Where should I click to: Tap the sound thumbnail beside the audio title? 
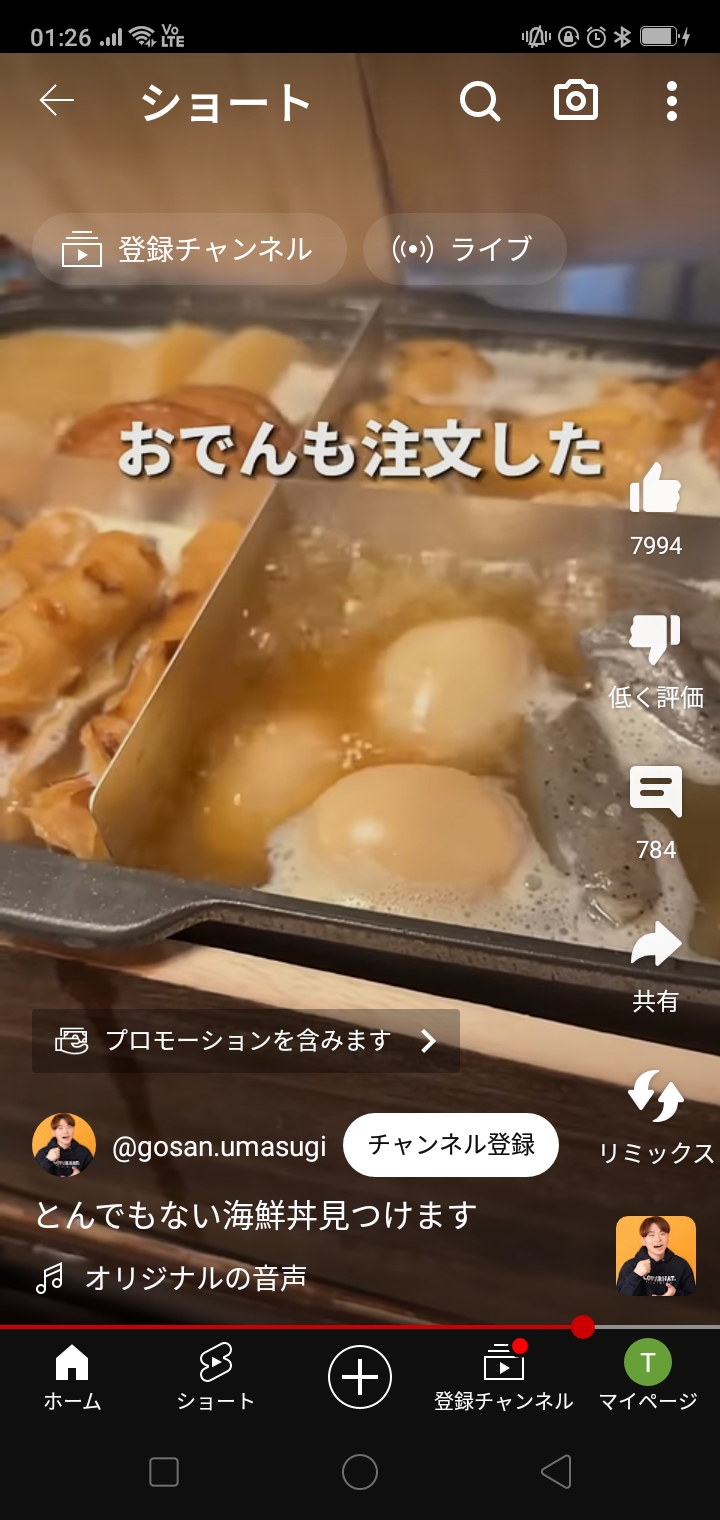[656, 1256]
